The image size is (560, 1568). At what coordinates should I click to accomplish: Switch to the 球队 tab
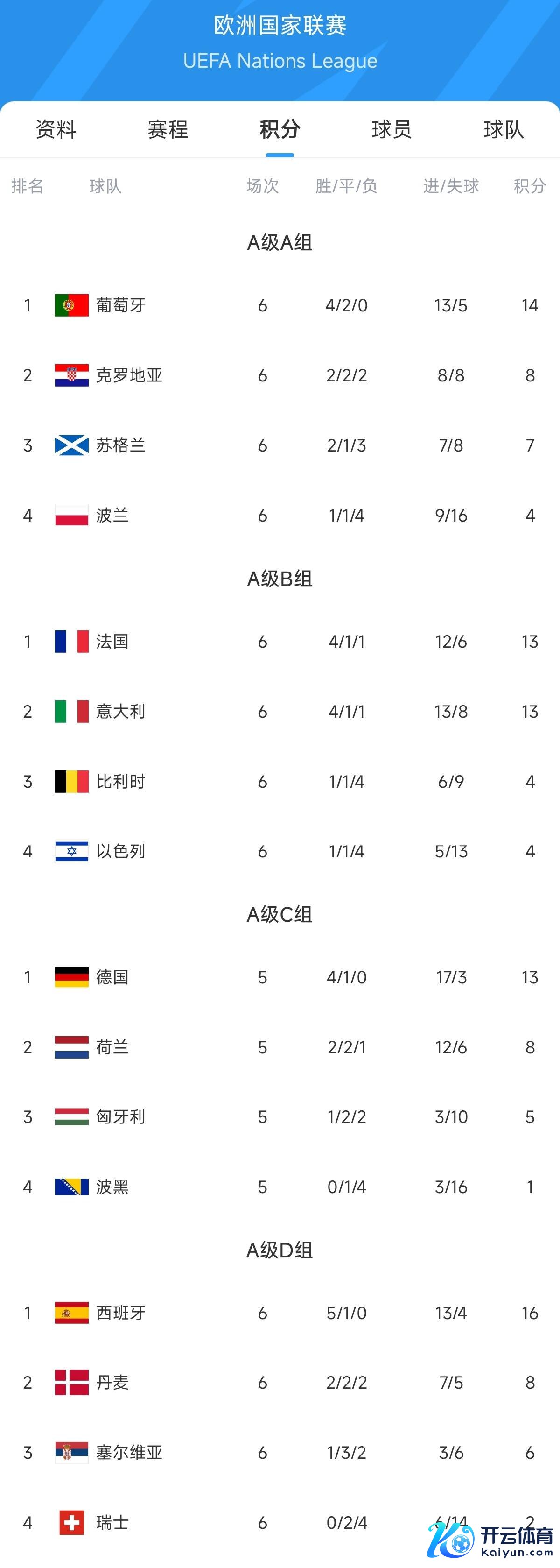point(504,129)
